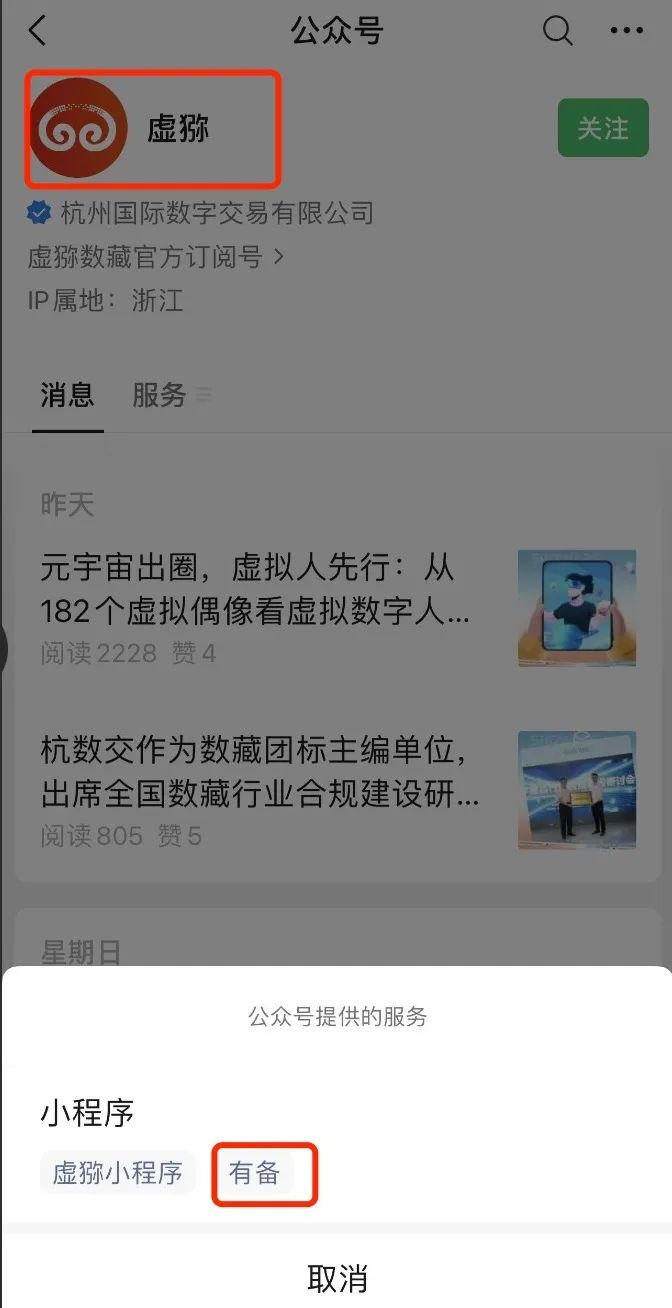Viewport: 672px width, 1308px height.
Task: Open article 元宇宙出圈，虚拟人先行
Action: (255, 590)
